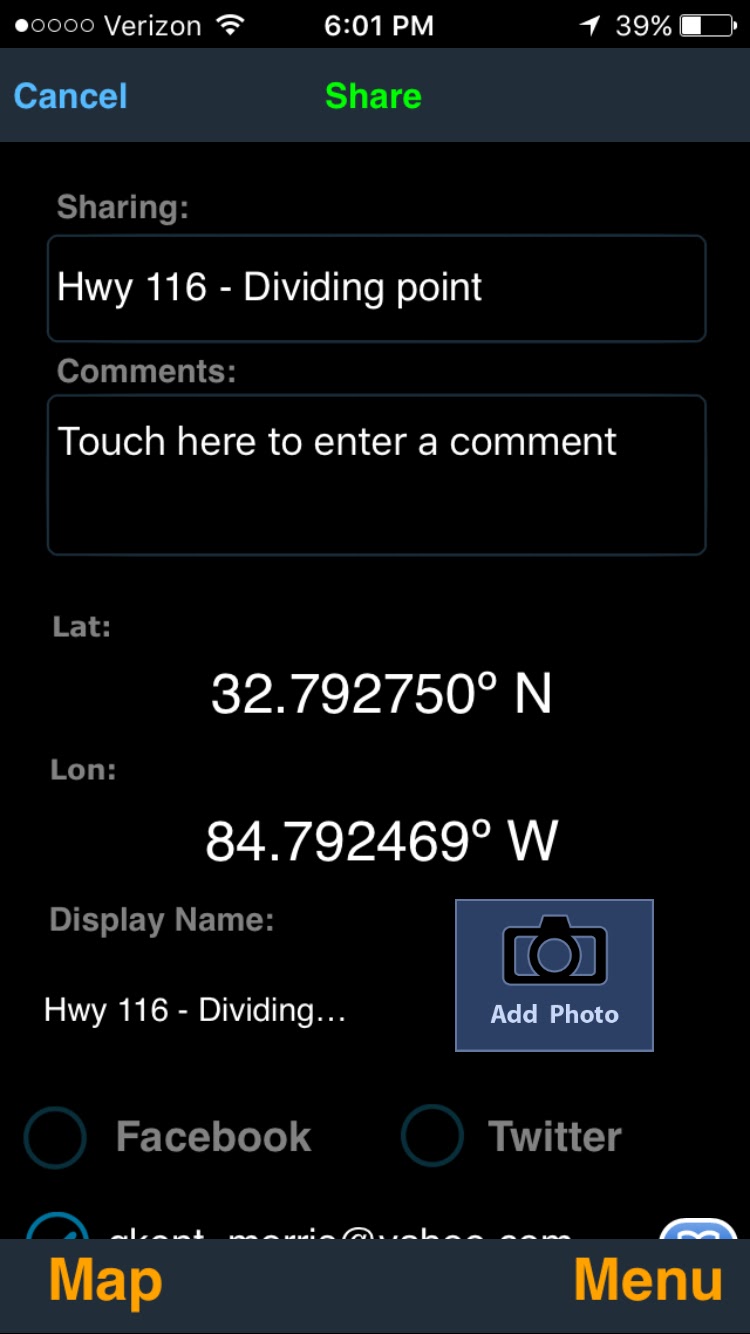Screen dimensions: 750x1334
Task: Cancel the sharing screen
Action: pyautogui.click(x=69, y=96)
